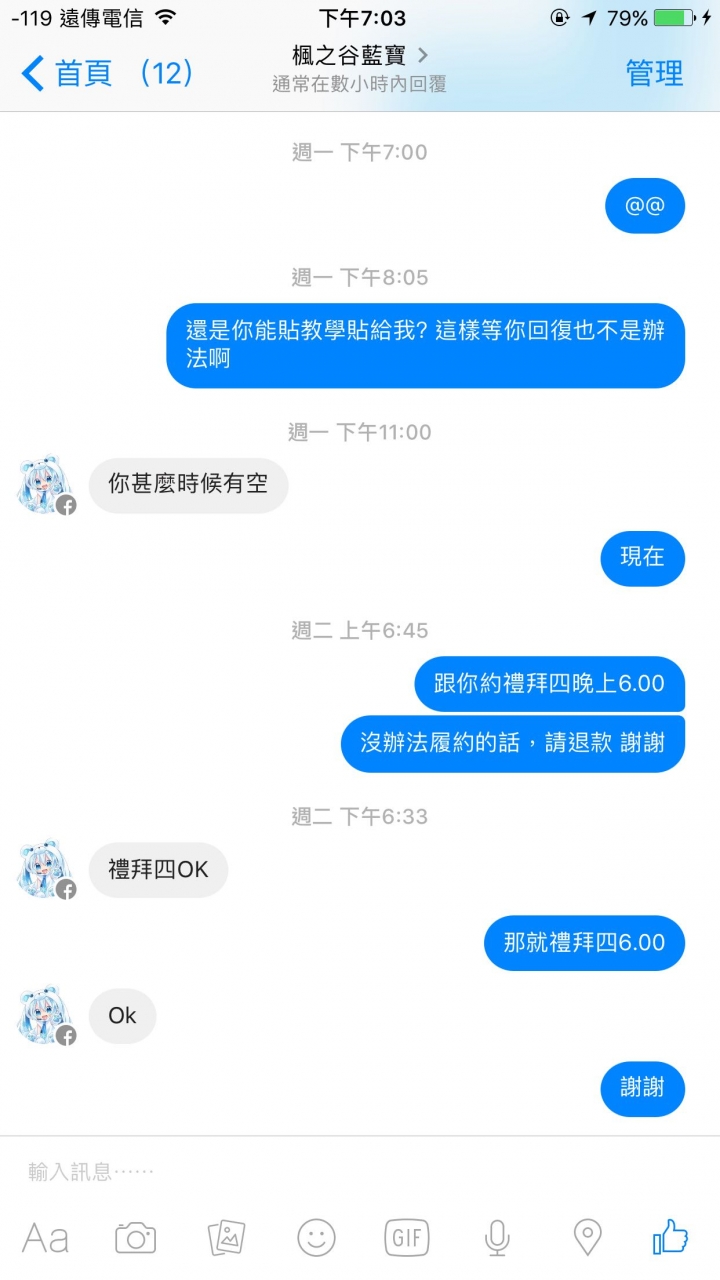Open the camera to take a photo
This screenshot has height=1280, width=720.
136,1238
